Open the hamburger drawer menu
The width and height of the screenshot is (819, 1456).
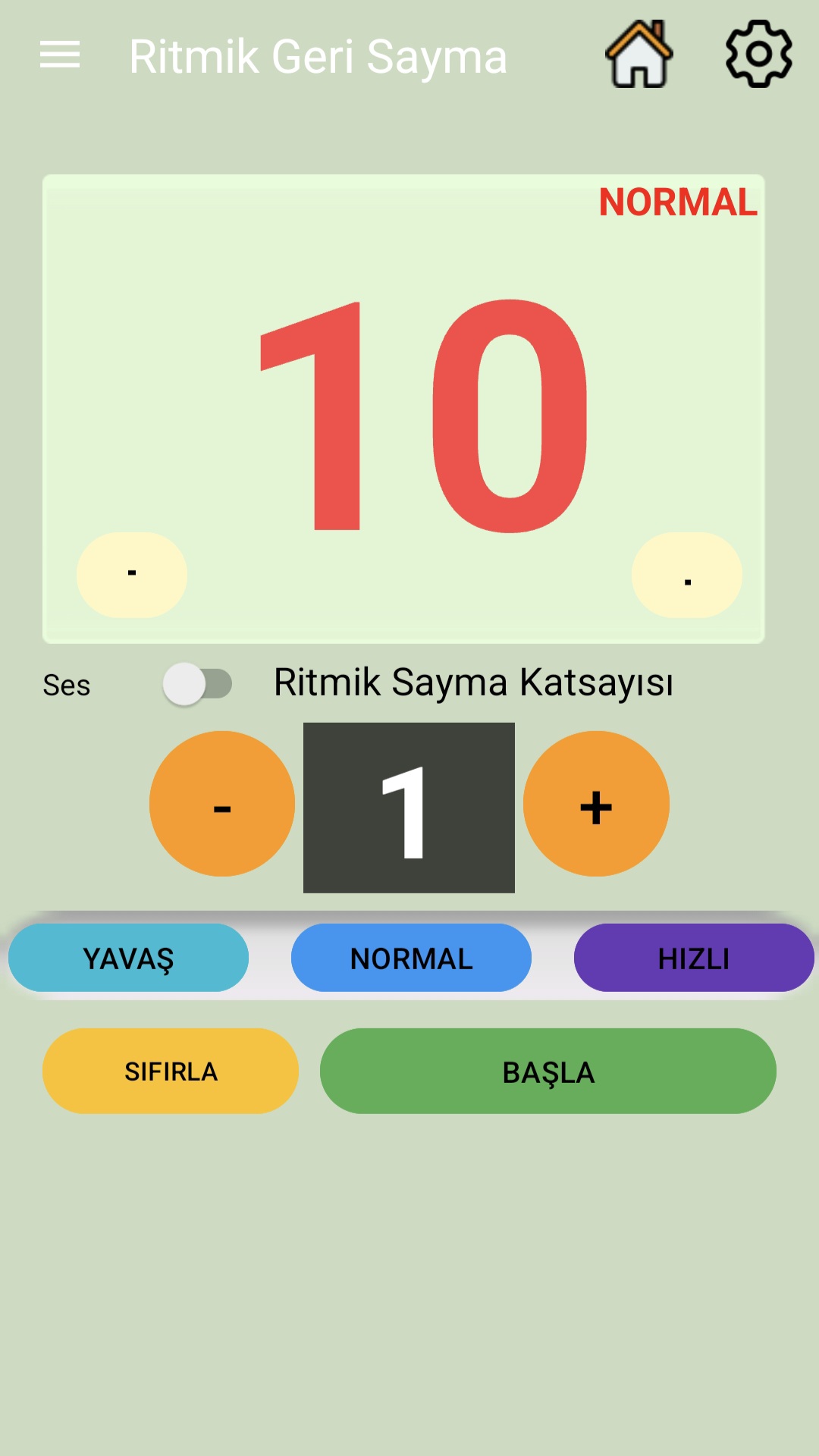pyautogui.click(x=60, y=55)
